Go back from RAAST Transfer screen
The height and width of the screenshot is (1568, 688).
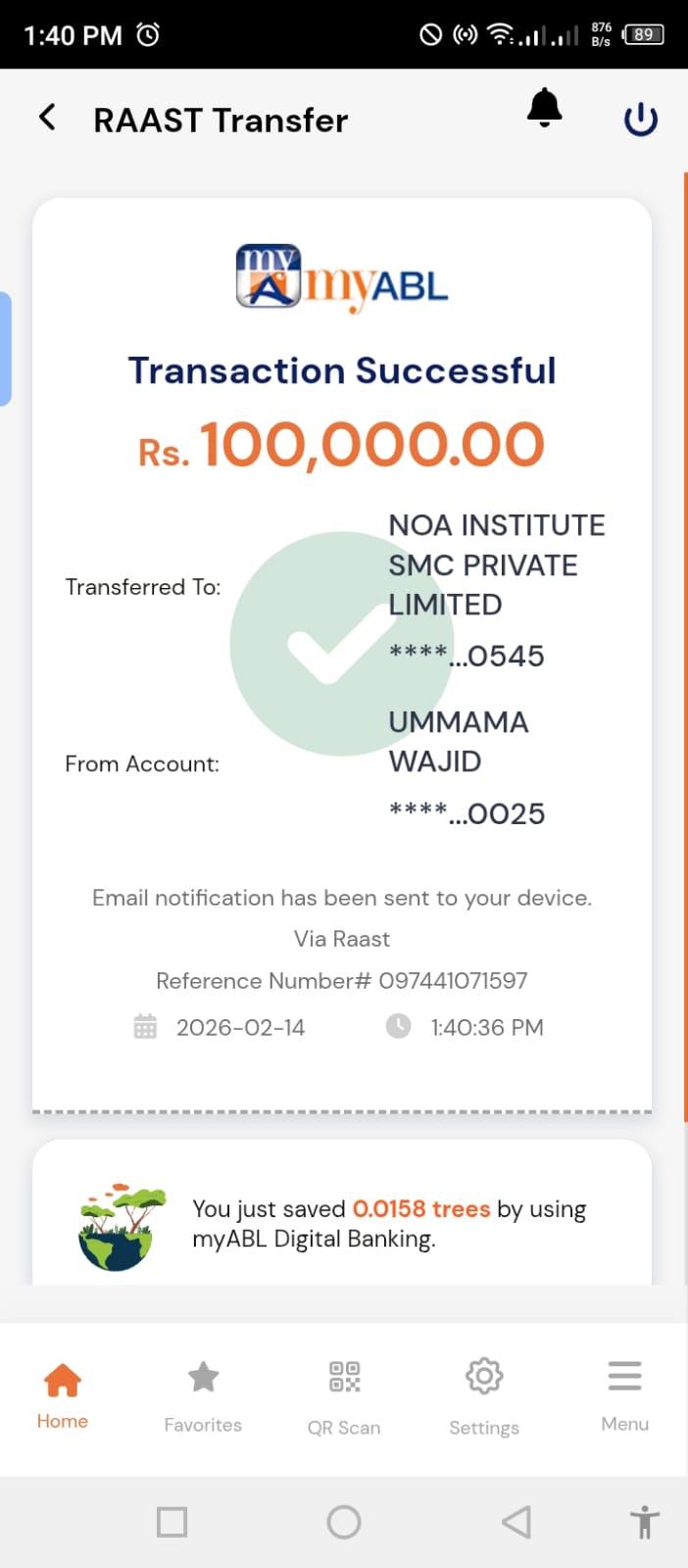click(x=47, y=119)
